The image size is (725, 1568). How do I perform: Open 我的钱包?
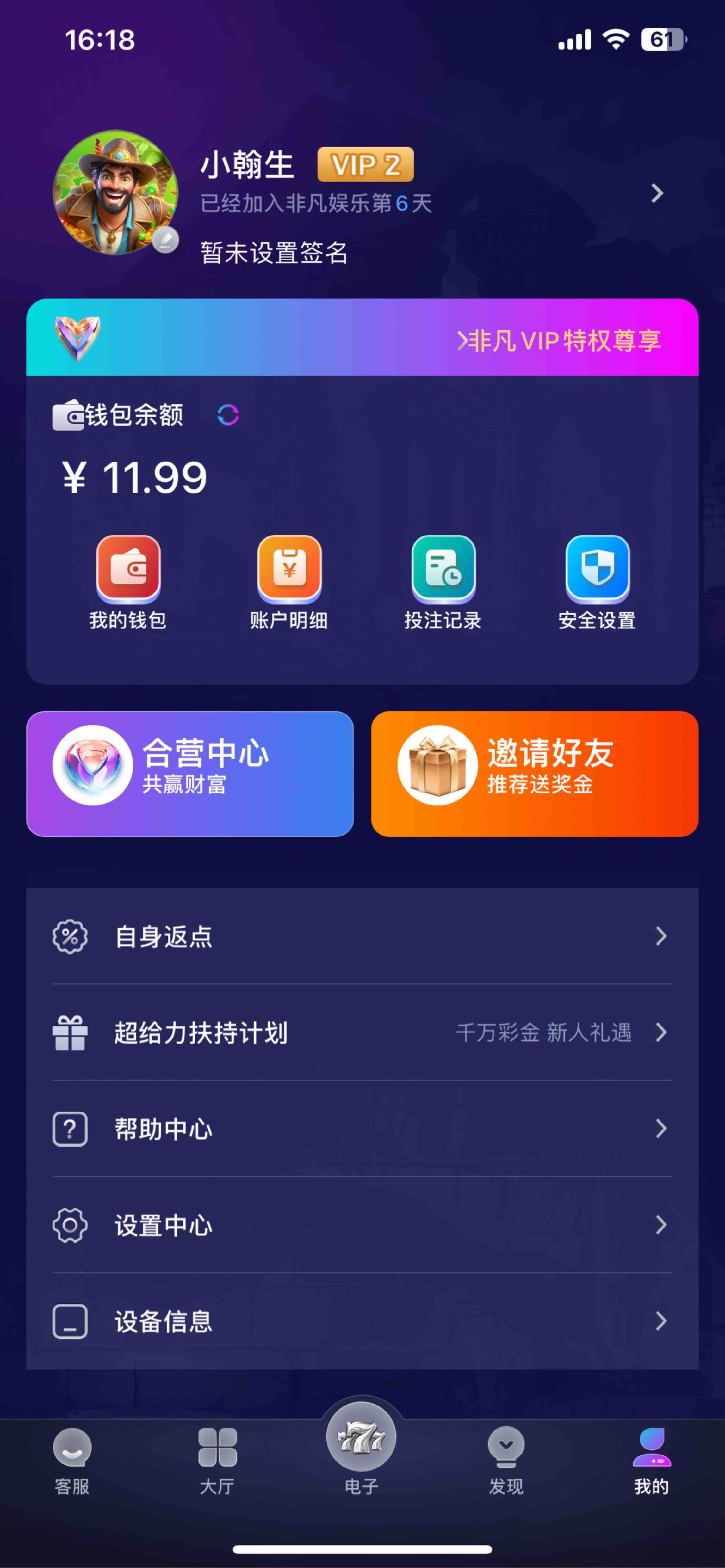(x=128, y=582)
